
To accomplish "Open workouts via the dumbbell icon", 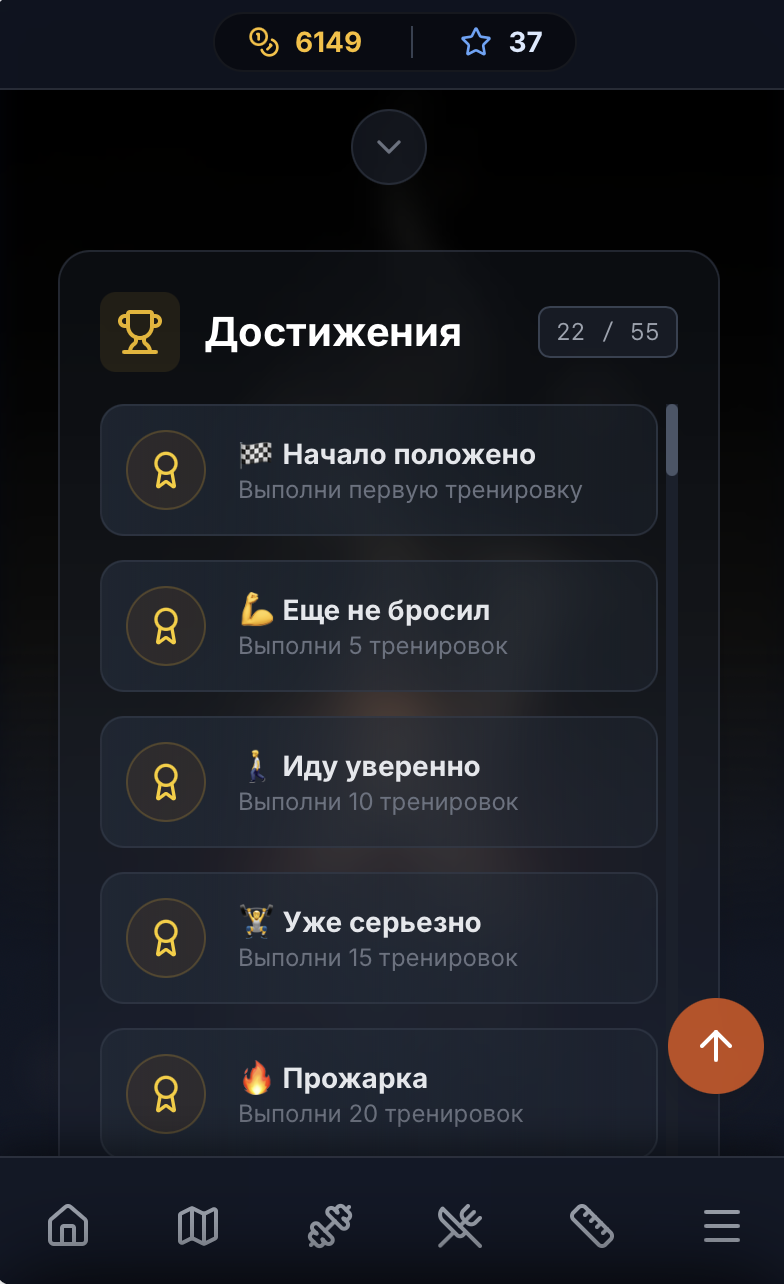I will [329, 1225].
